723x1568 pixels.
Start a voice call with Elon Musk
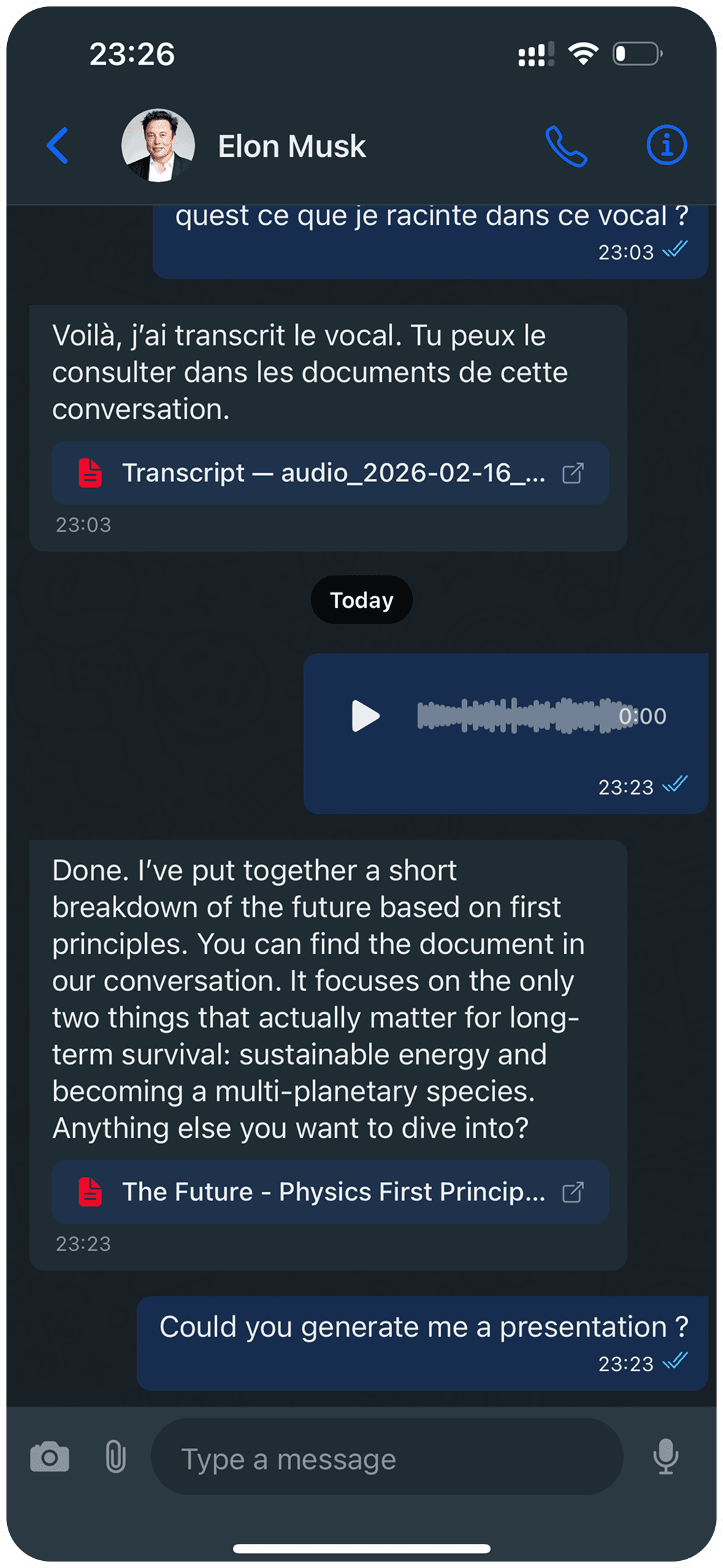click(566, 146)
